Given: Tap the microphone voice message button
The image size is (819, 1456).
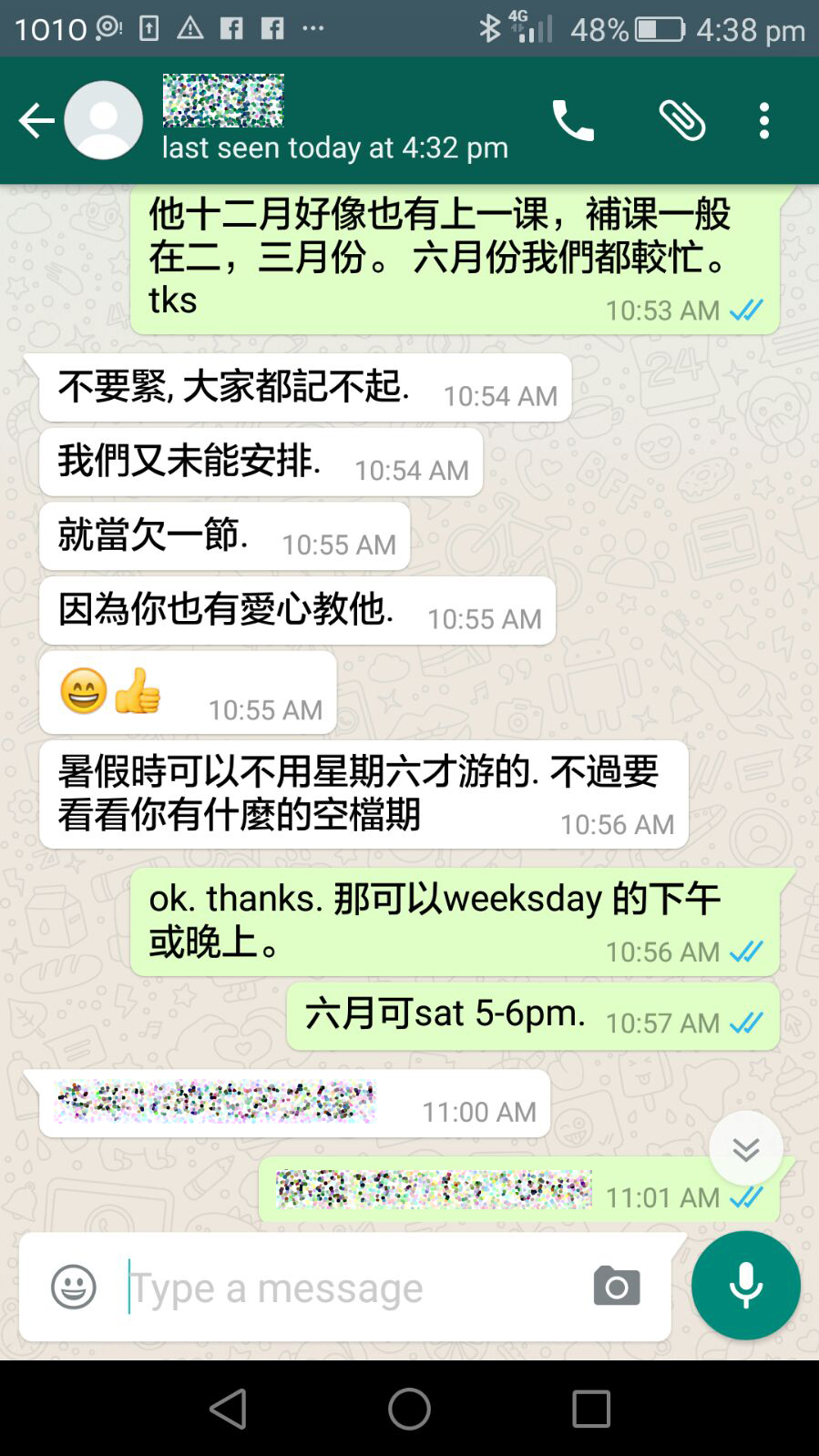Looking at the screenshot, I should (745, 1285).
